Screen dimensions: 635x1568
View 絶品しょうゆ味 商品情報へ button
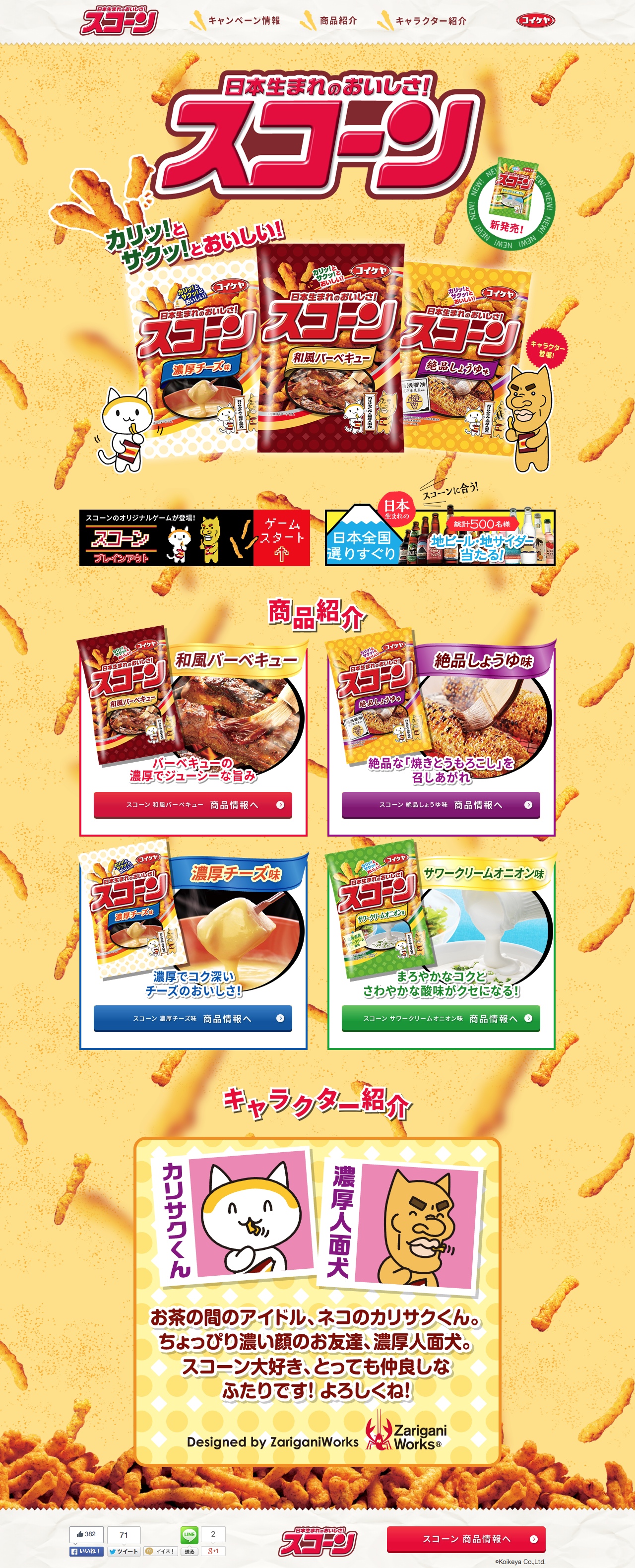[441, 805]
